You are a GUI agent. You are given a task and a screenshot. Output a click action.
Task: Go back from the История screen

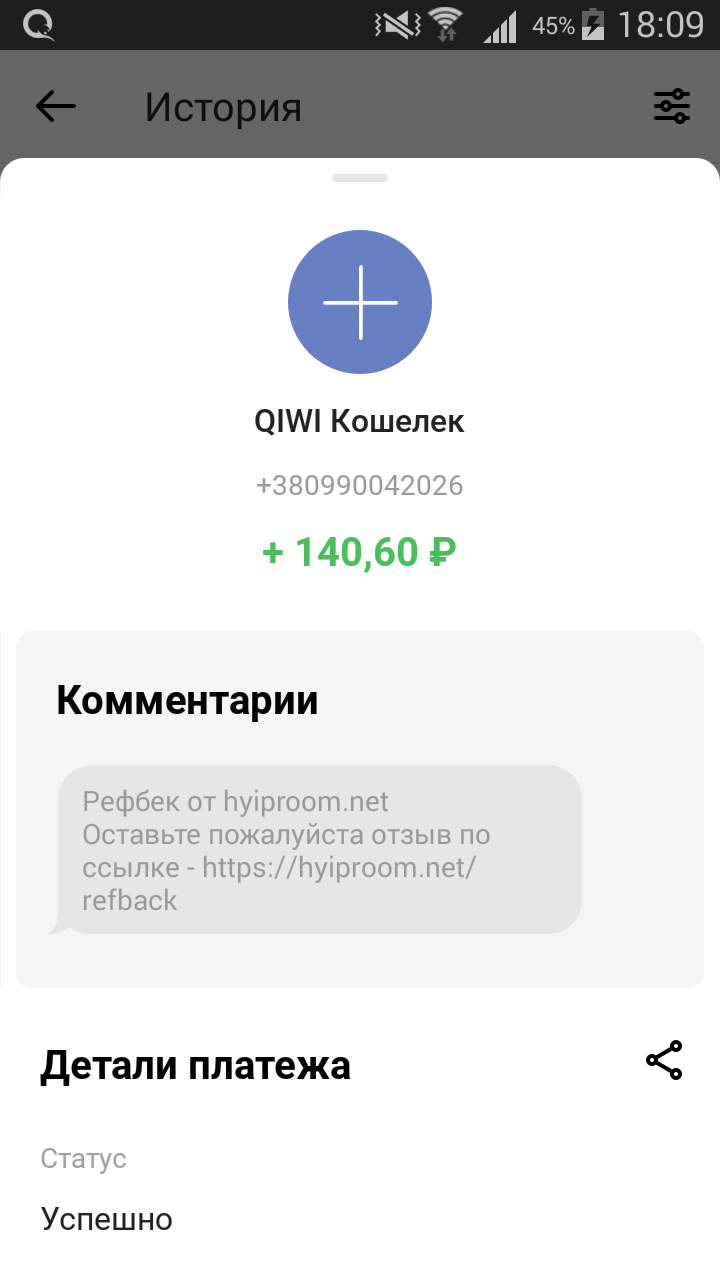click(56, 106)
